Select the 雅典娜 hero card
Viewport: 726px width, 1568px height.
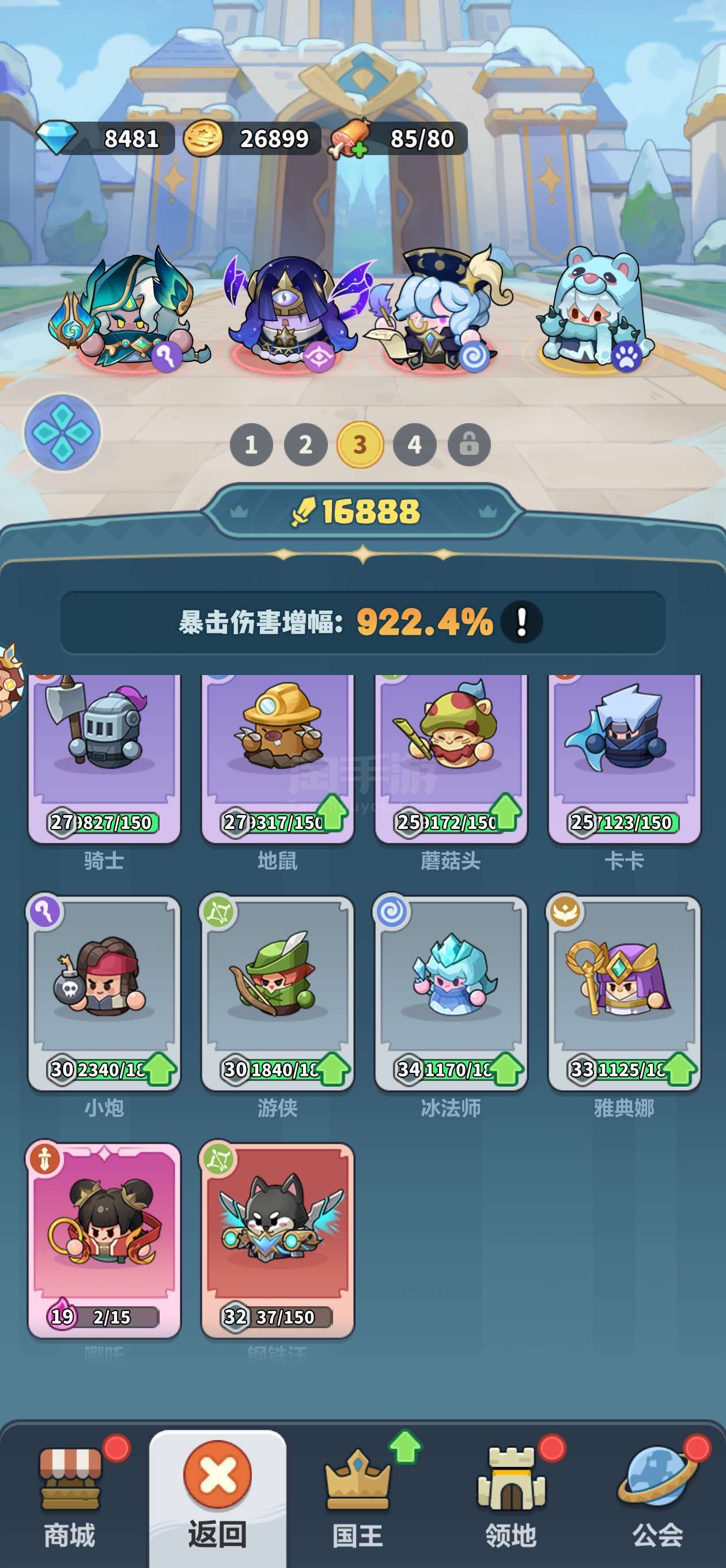point(625,993)
